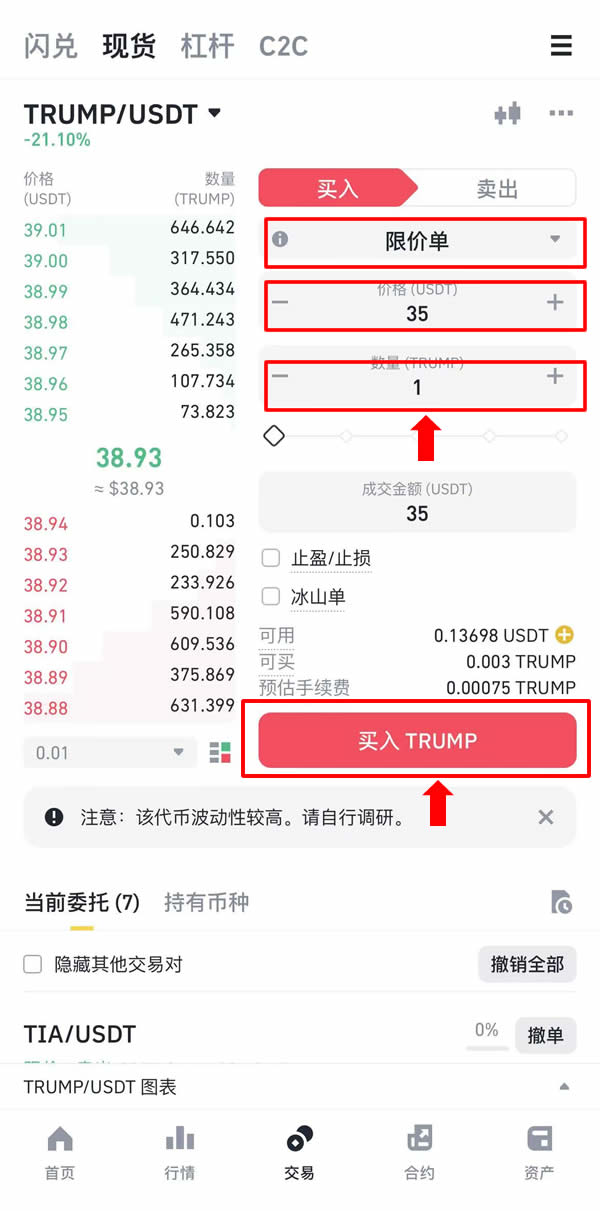Open the candlestick chart icon
Image resolution: width=600 pixels, height=1211 pixels.
508,114
